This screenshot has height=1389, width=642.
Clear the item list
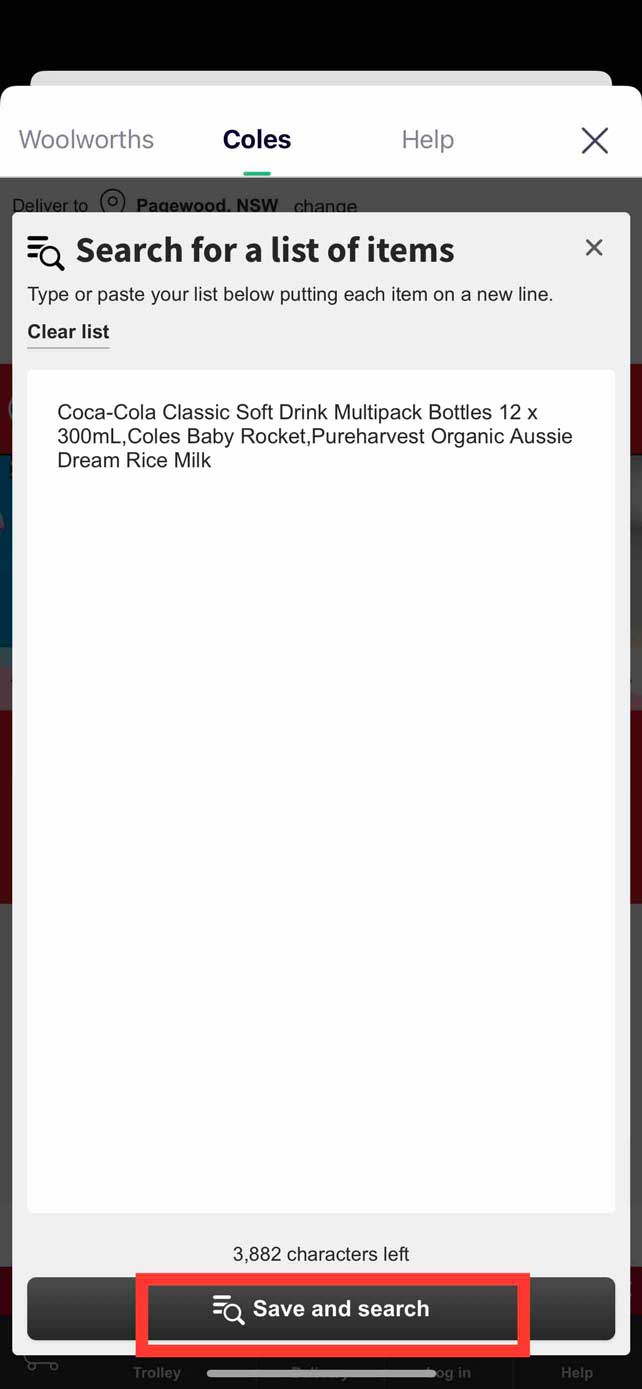(68, 332)
